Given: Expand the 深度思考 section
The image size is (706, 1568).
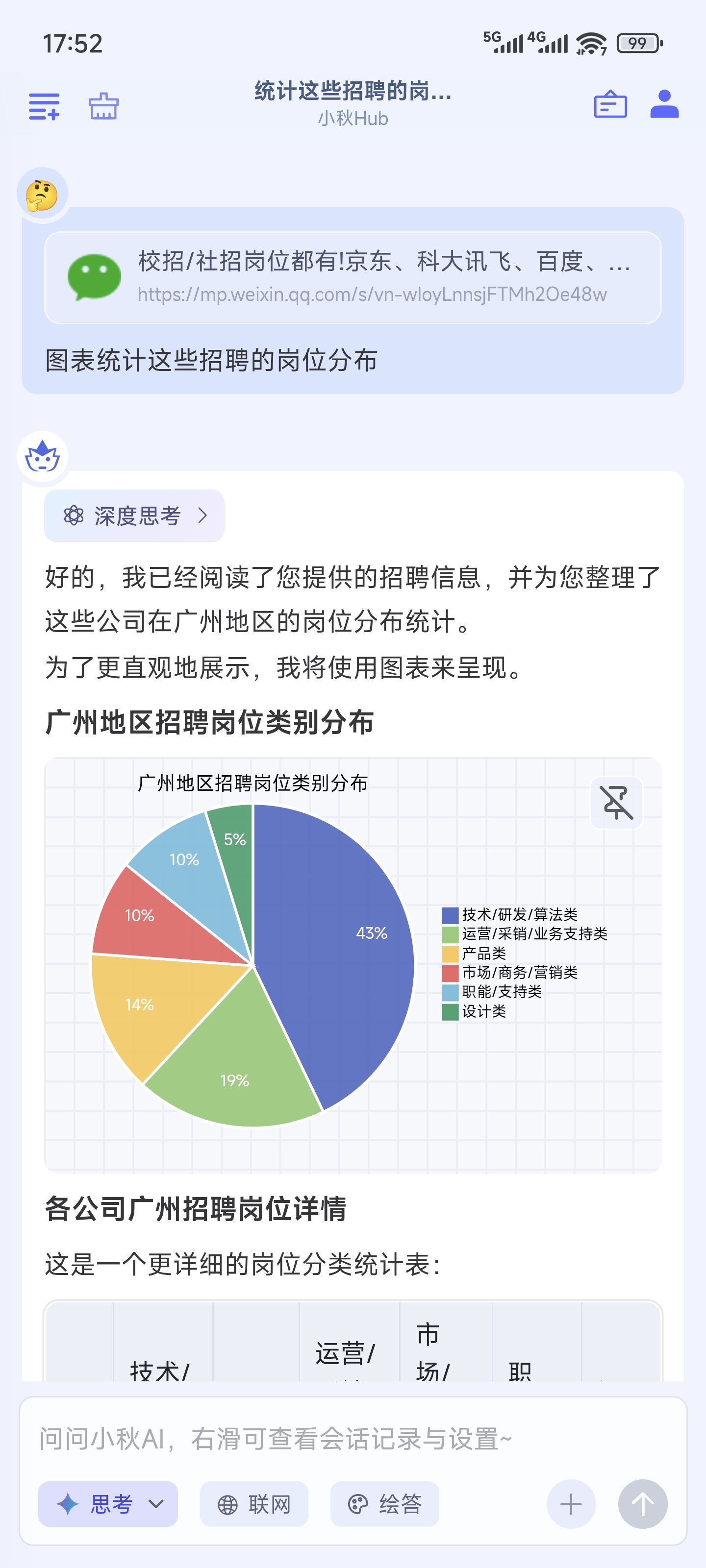Looking at the screenshot, I should click(134, 515).
